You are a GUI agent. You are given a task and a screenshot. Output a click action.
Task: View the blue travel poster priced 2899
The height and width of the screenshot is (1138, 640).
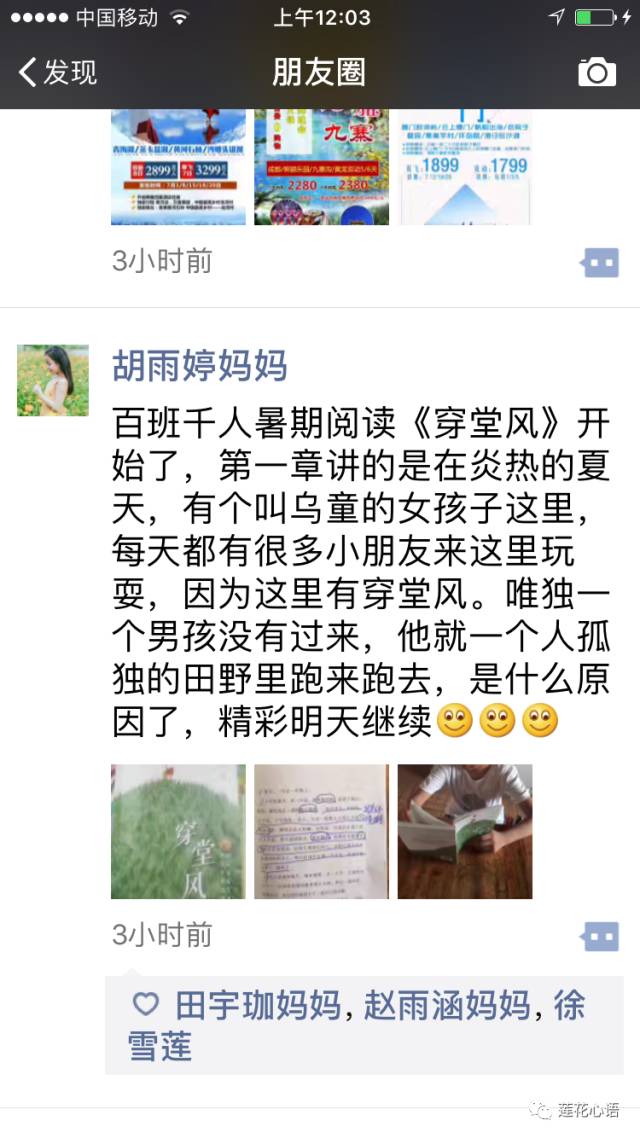click(178, 168)
